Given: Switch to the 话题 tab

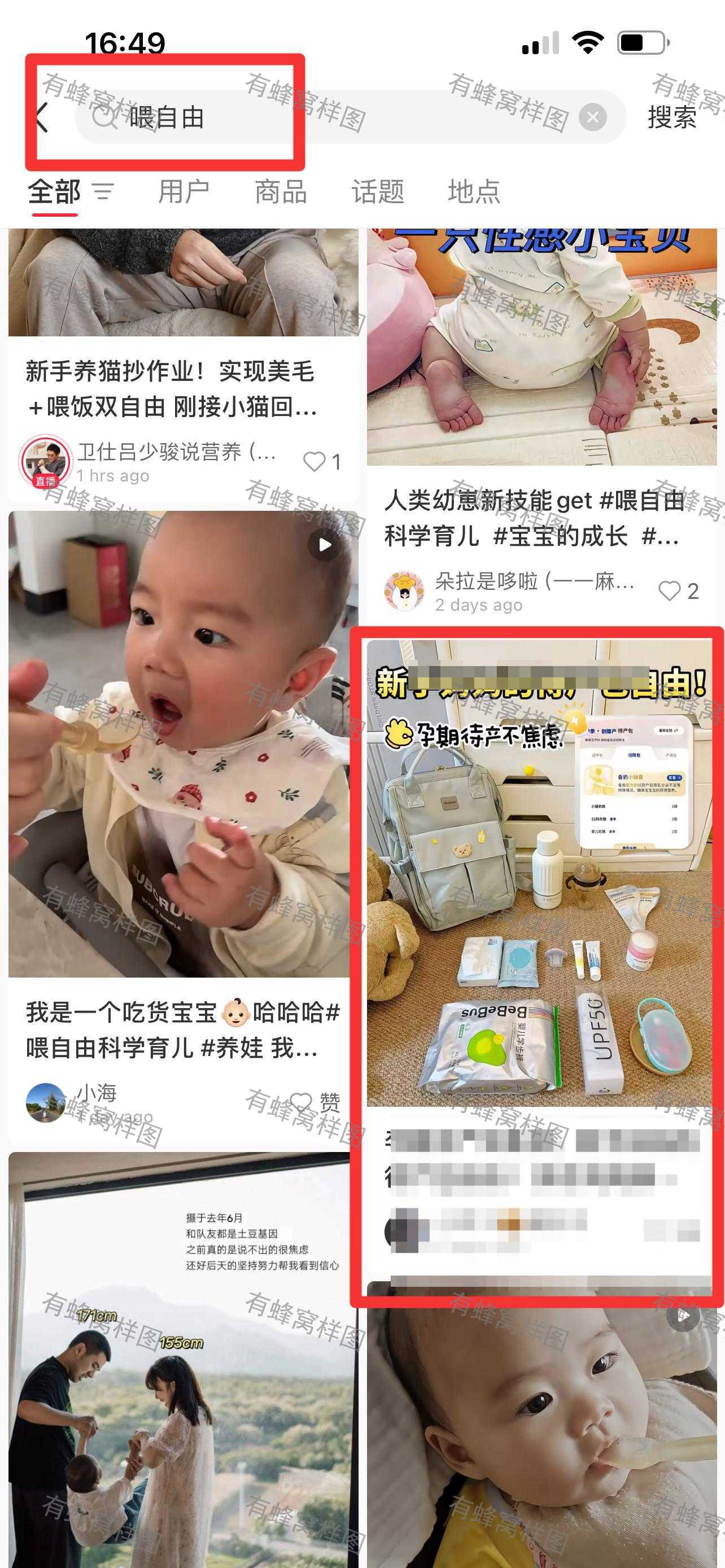Looking at the screenshot, I should [377, 192].
